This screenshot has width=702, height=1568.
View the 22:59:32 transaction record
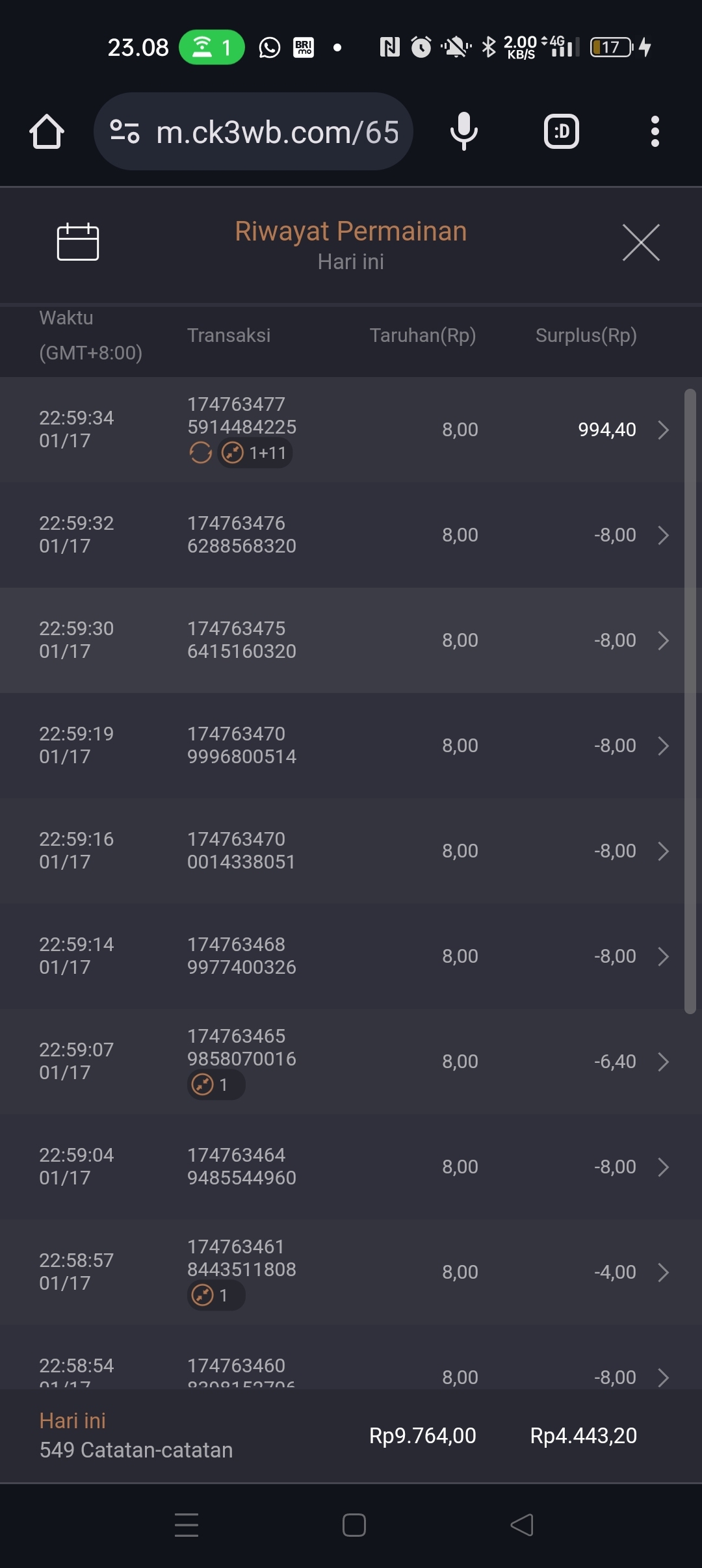tap(662, 535)
